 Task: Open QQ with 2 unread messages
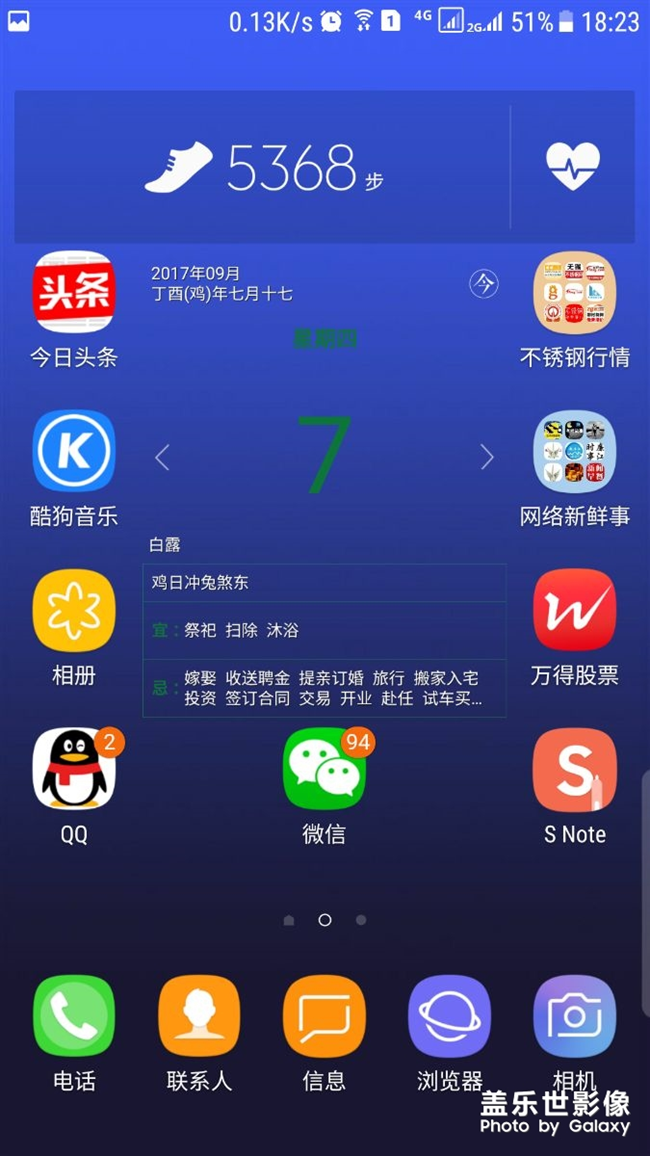tap(74, 769)
